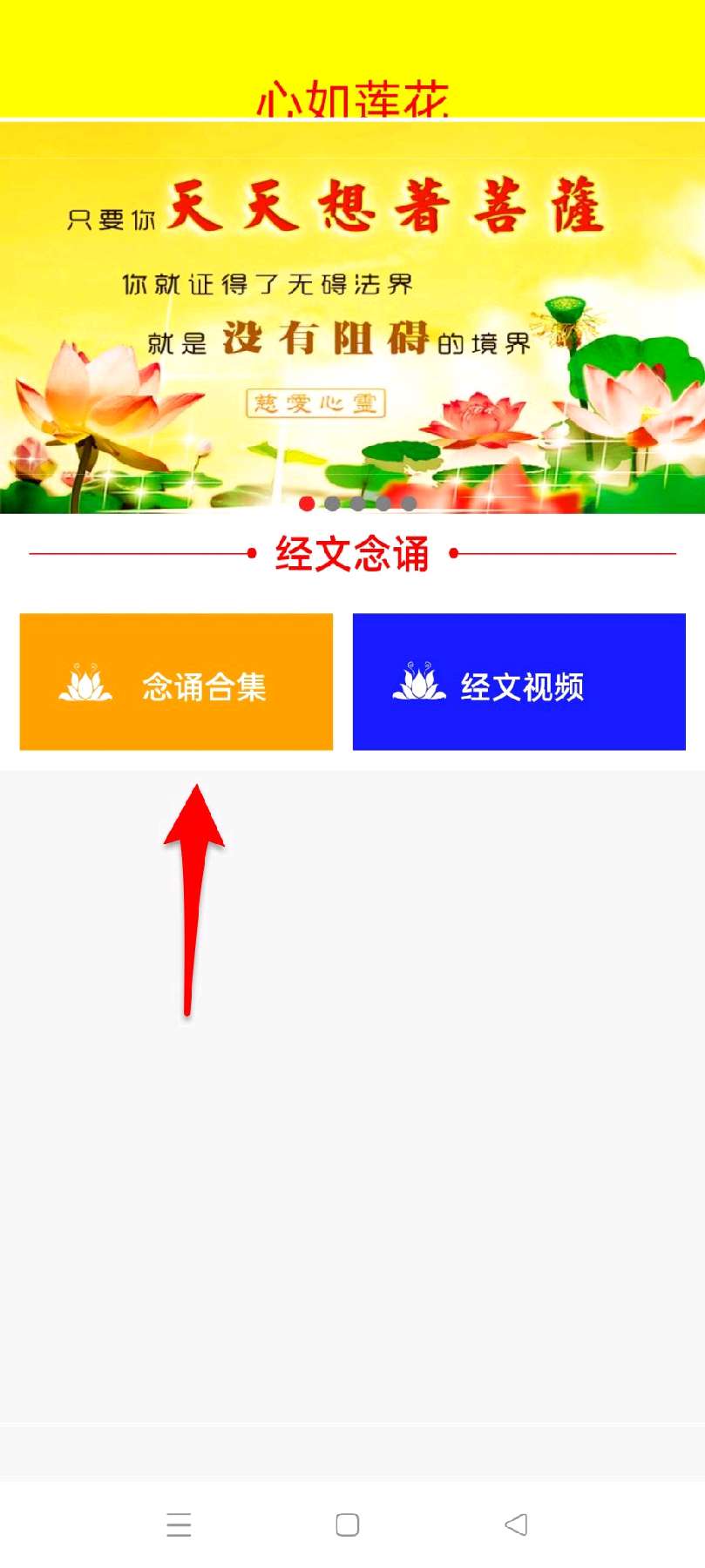Image resolution: width=705 pixels, height=1568 pixels.
Task: Open the 经文视频 blue button
Action: point(519,682)
